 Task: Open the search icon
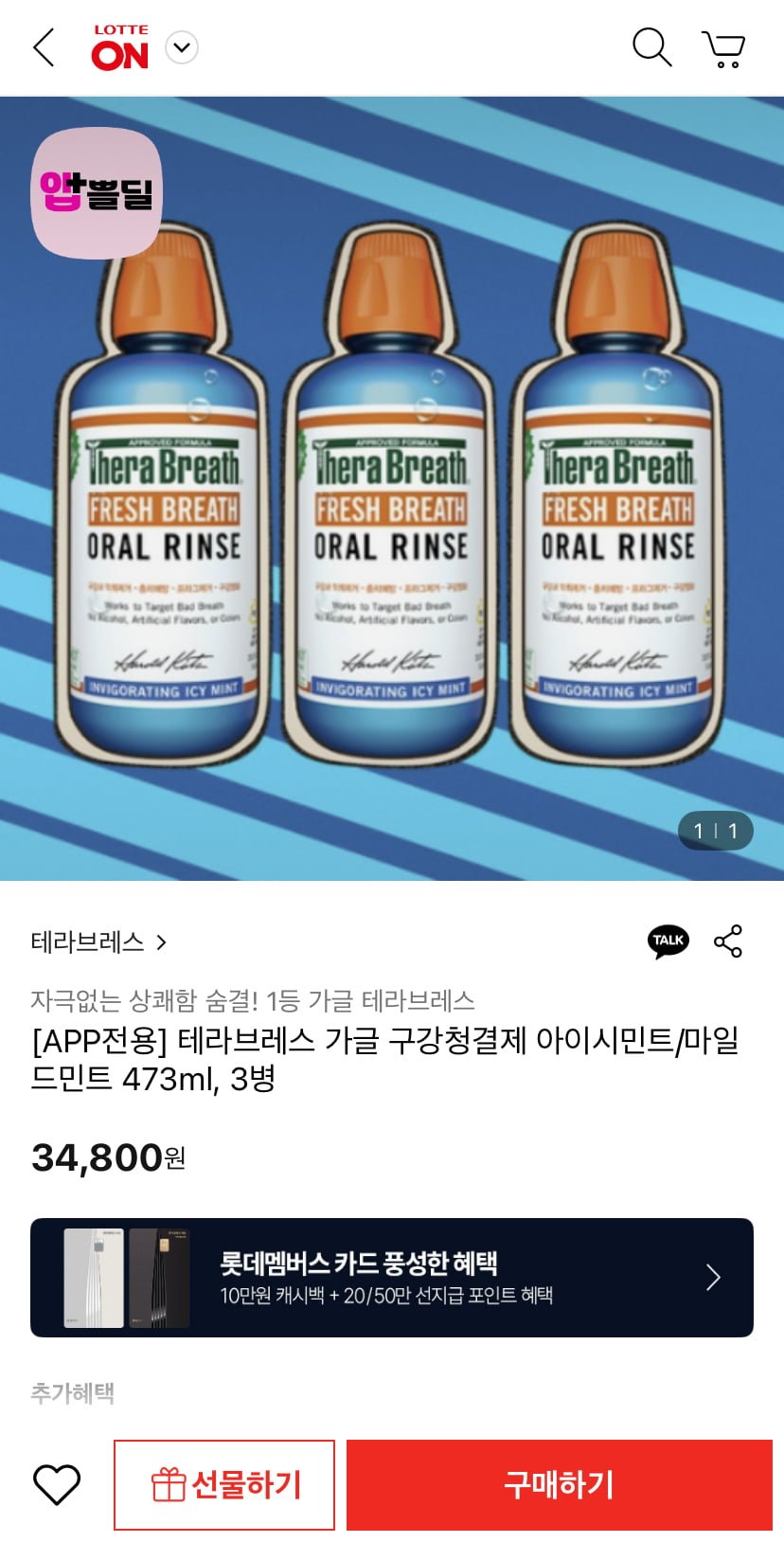pos(651,47)
